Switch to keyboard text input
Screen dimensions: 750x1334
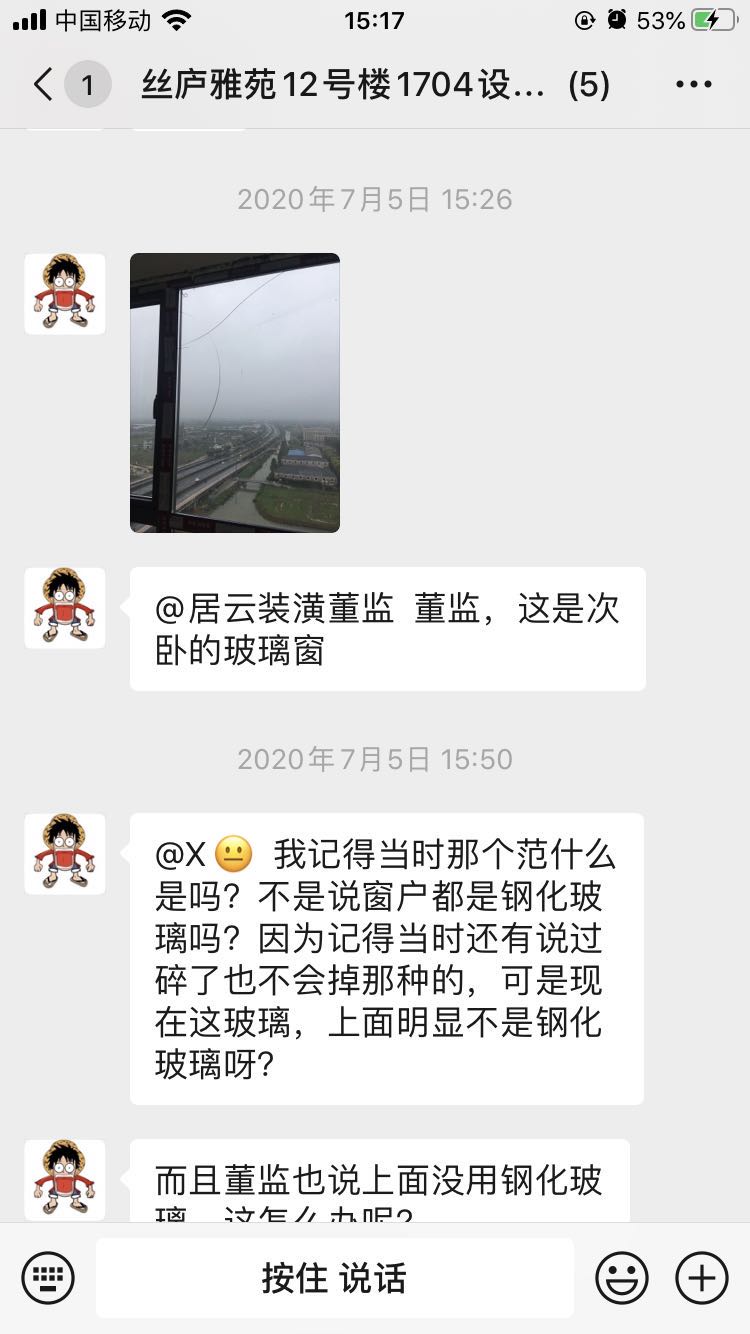click(48, 1277)
